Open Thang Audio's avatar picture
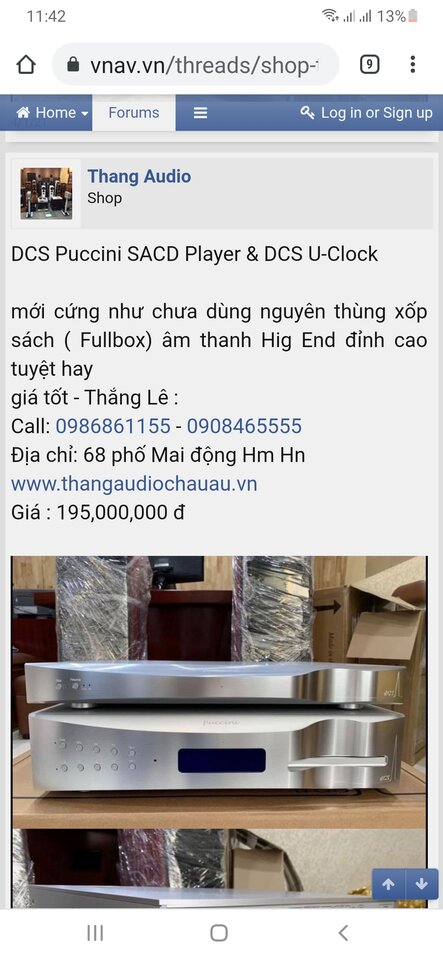 tap(46, 193)
